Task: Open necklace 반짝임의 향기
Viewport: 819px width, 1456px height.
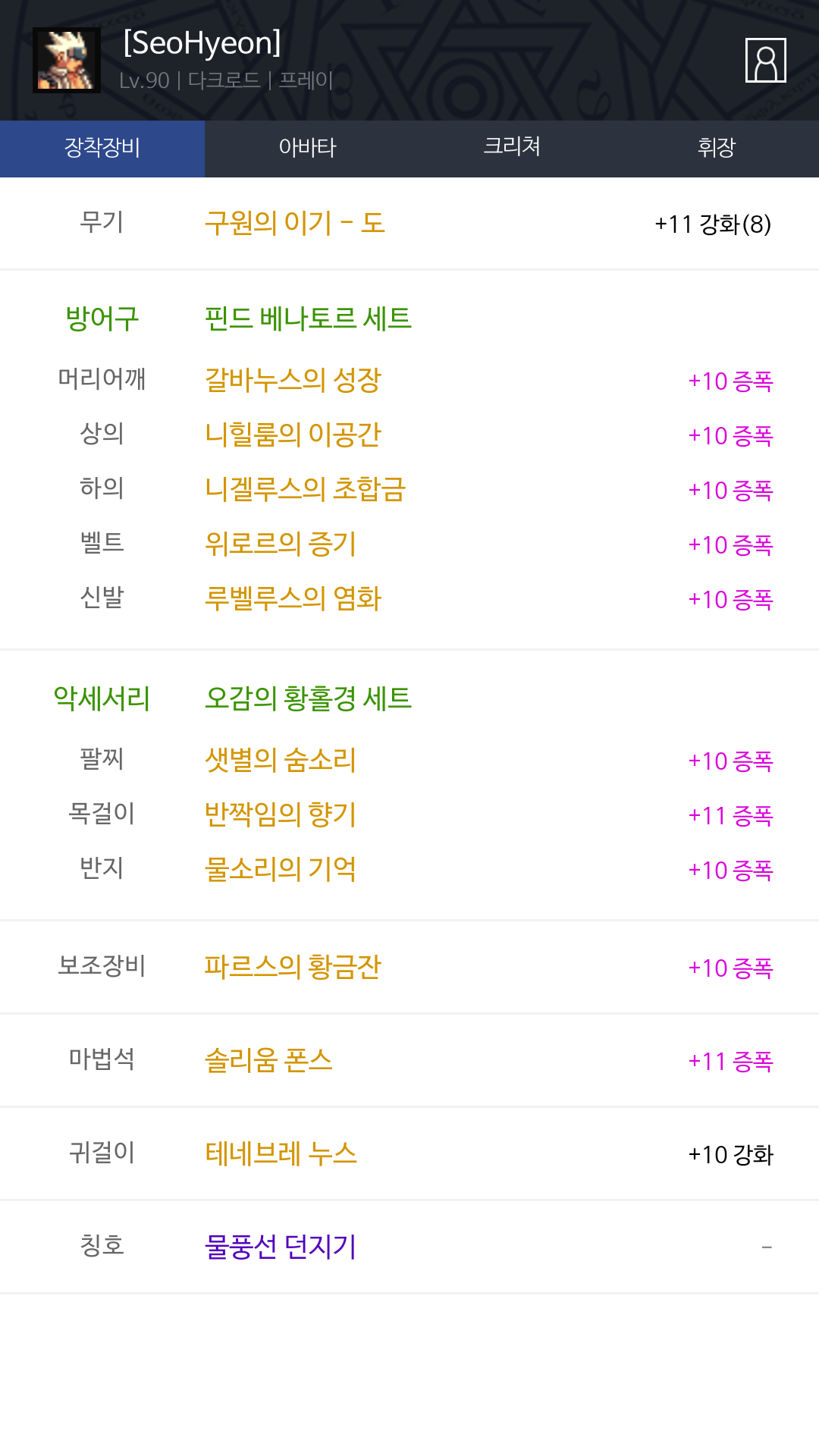Action: (x=281, y=814)
